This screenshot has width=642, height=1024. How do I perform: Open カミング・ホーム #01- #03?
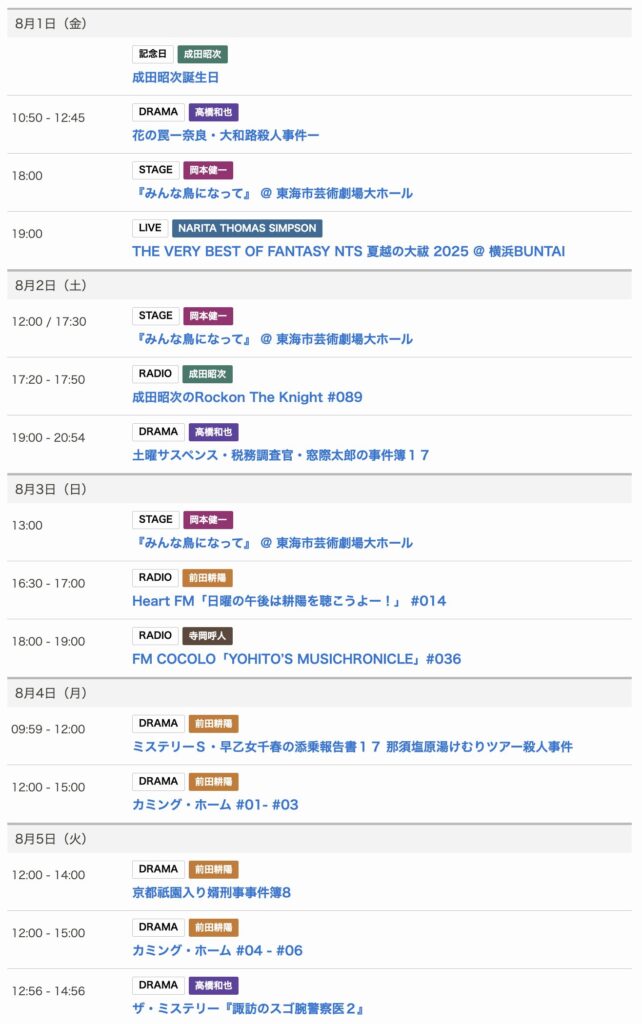pos(215,805)
